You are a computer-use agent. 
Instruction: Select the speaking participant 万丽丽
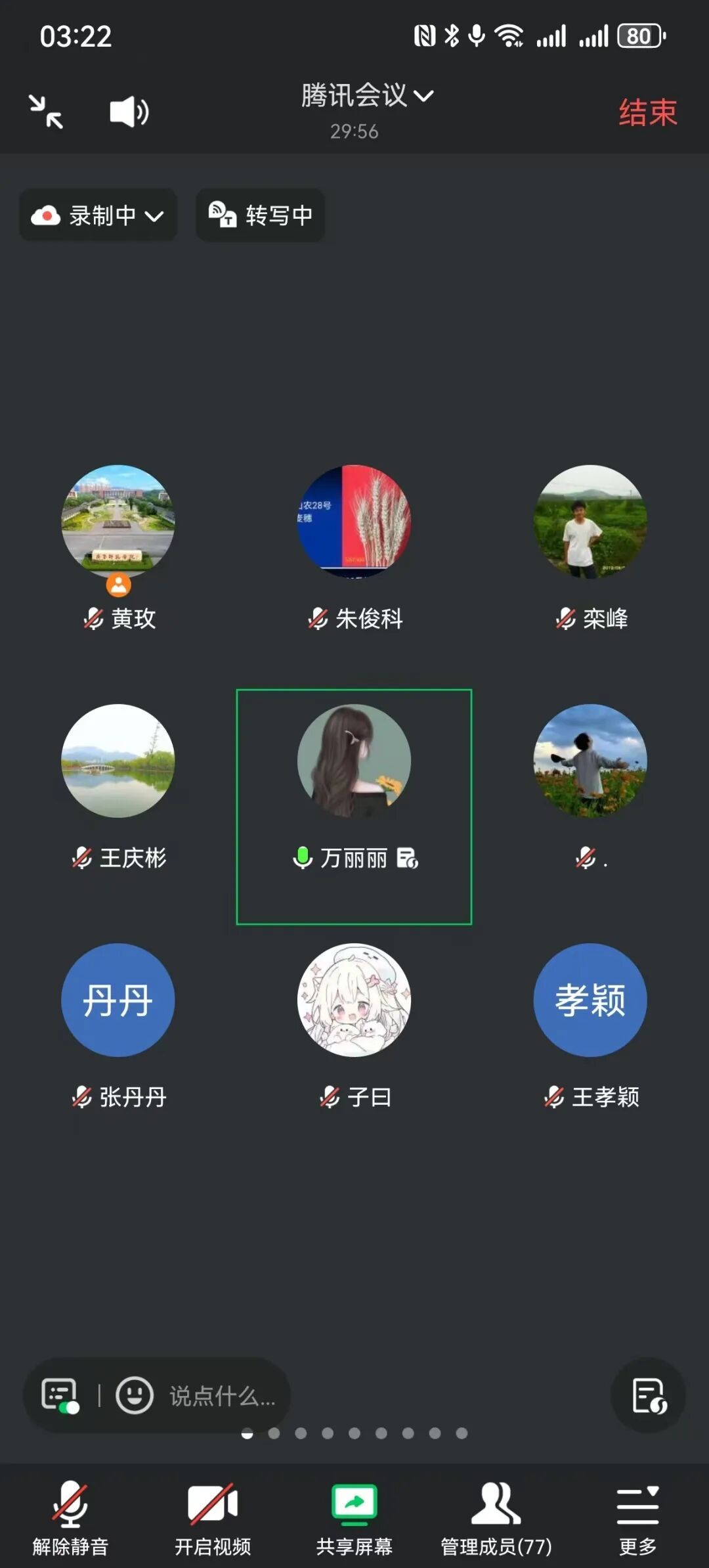[x=354, y=761]
